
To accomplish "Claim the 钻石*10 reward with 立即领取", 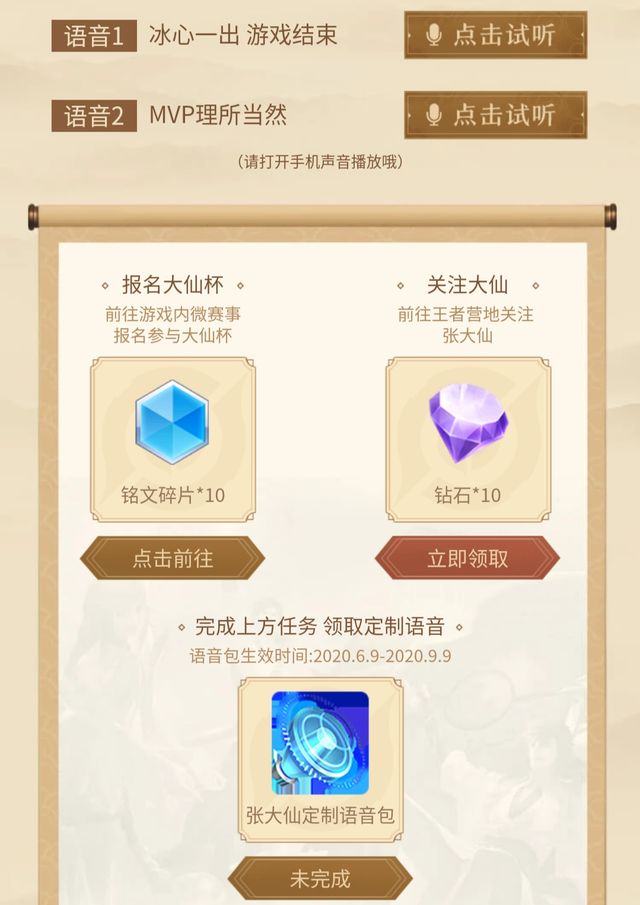I will (x=467, y=558).
